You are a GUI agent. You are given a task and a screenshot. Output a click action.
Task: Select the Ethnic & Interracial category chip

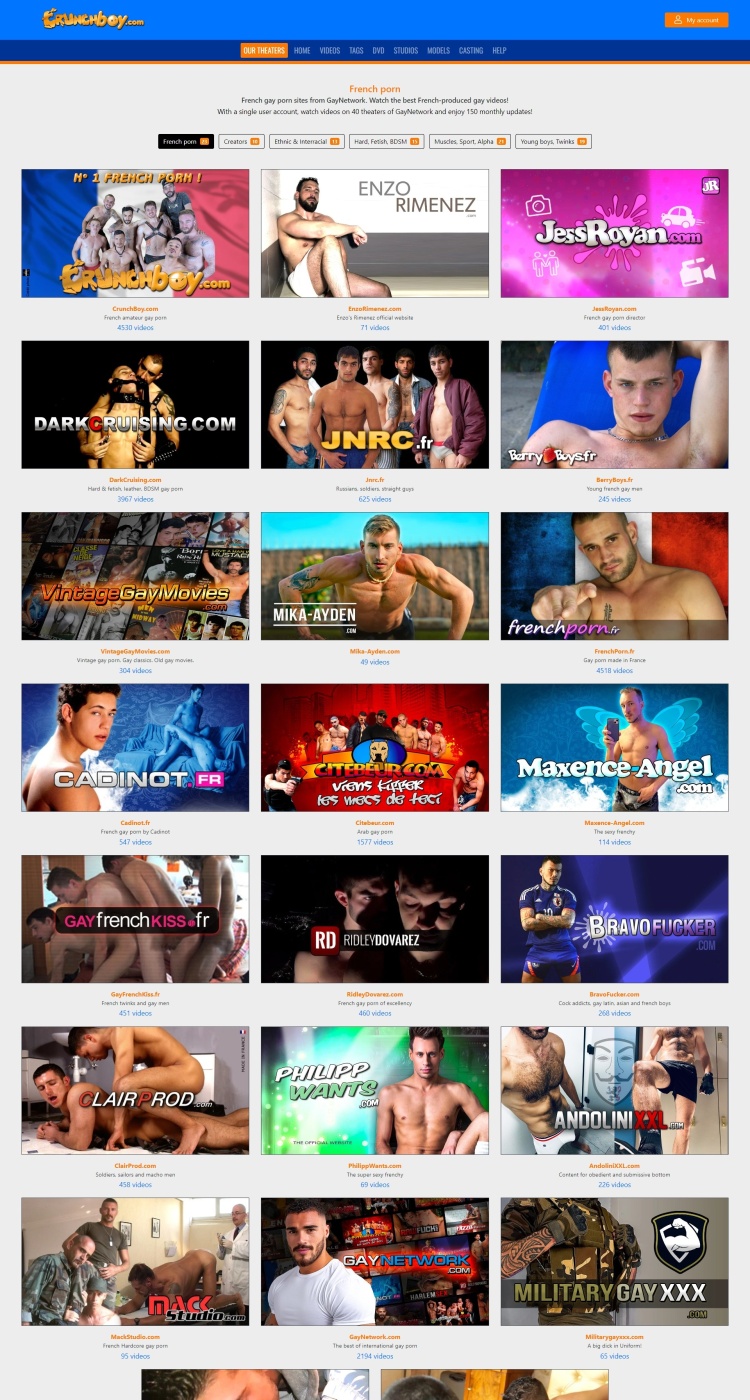307,142
